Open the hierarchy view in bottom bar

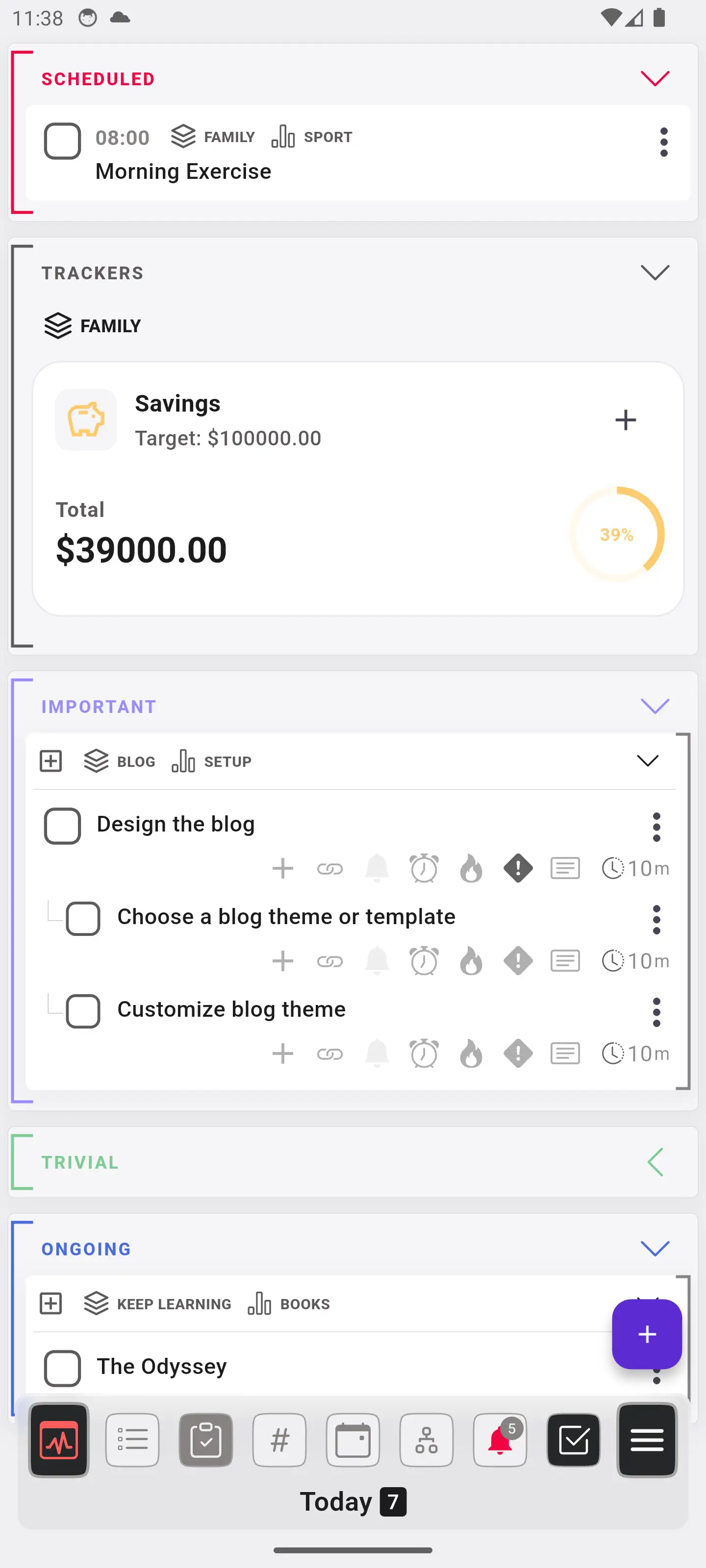[426, 1440]
